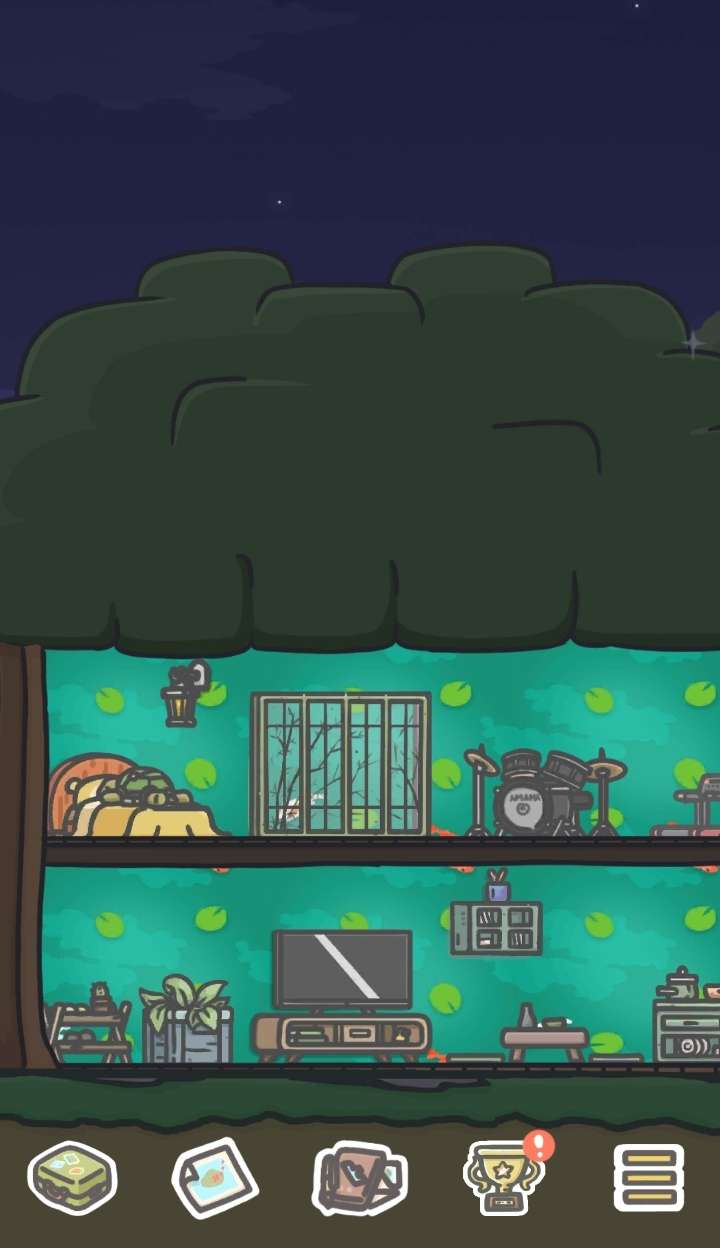Open the trophy achievements with alert badge
This screenshot has width=720, height=1248.
click(503, 1178)
